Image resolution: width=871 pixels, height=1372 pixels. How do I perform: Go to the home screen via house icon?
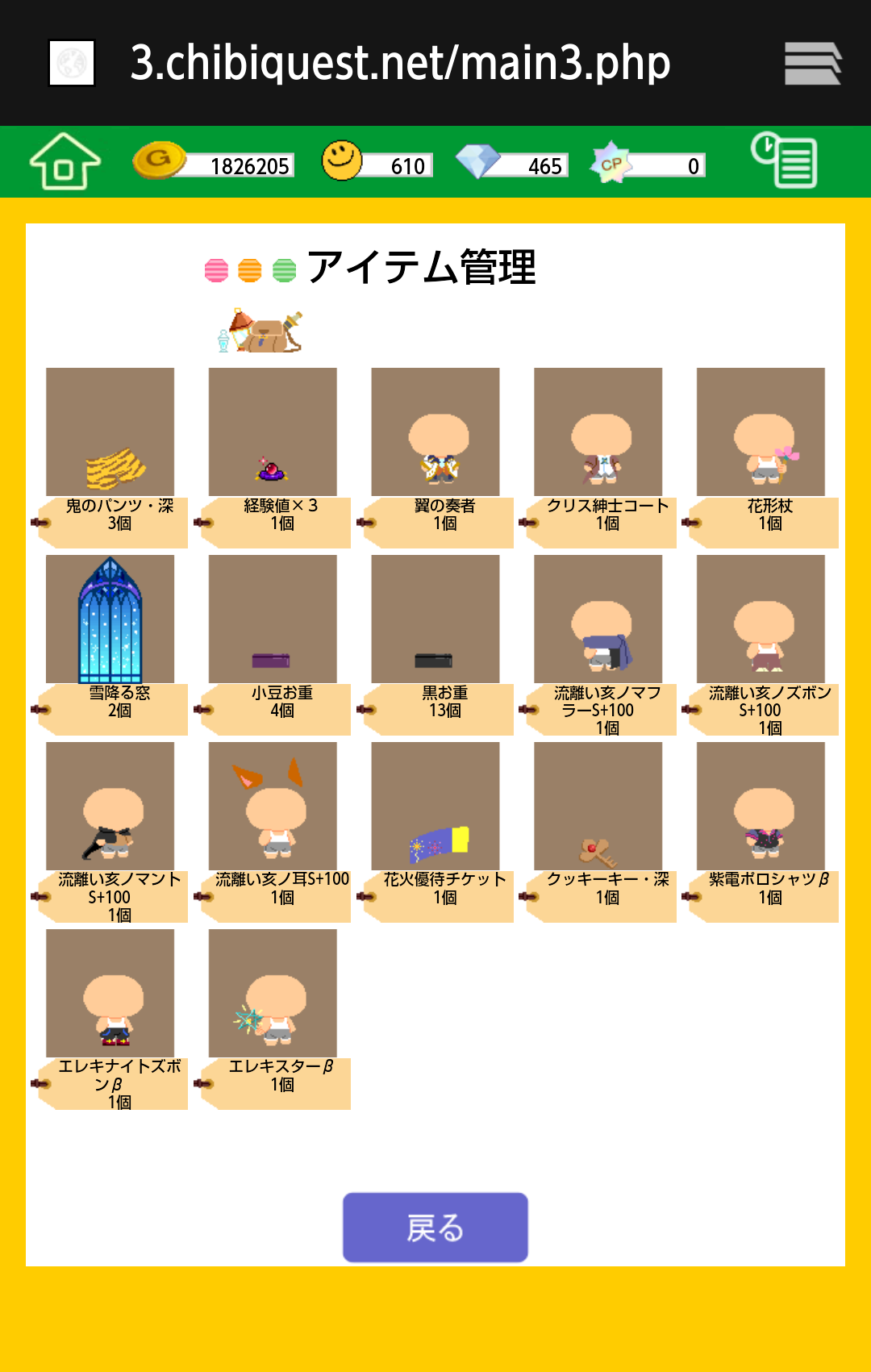coord(65,161)
